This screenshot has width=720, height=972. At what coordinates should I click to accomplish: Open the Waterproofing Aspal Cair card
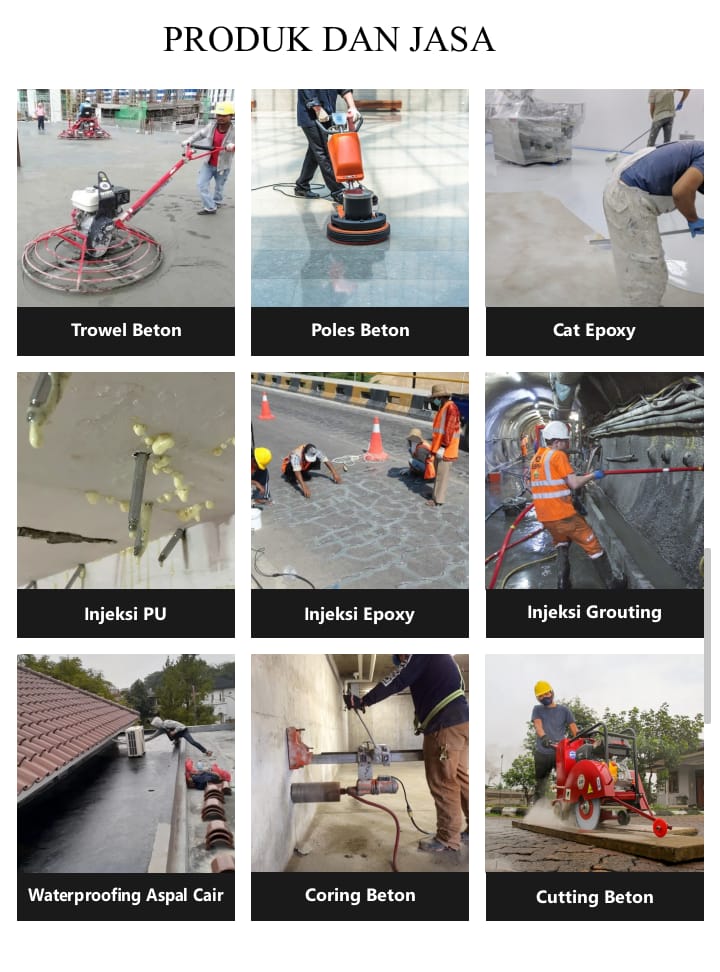click(126, 786)
